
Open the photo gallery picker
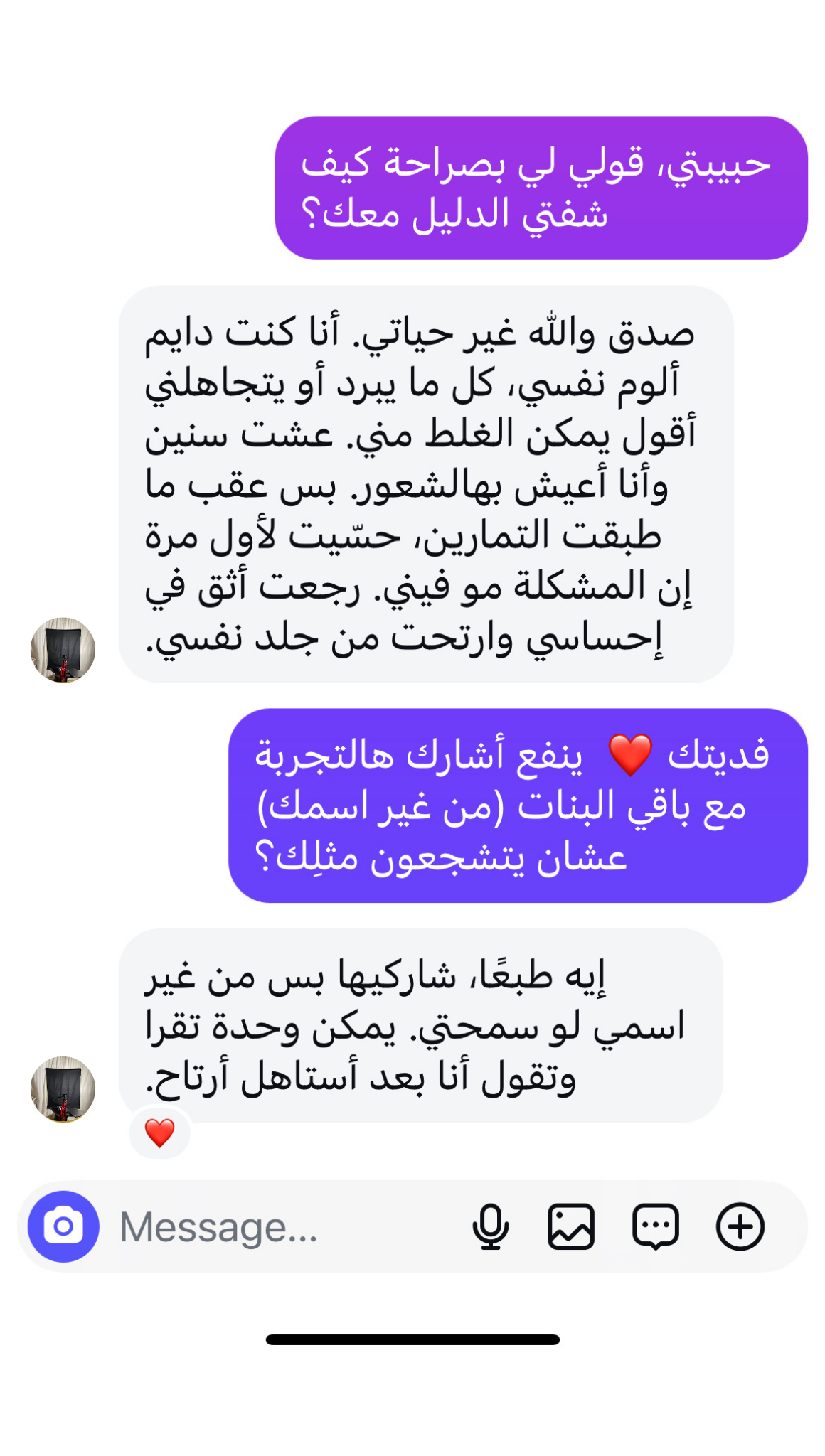coord(571,1226)
